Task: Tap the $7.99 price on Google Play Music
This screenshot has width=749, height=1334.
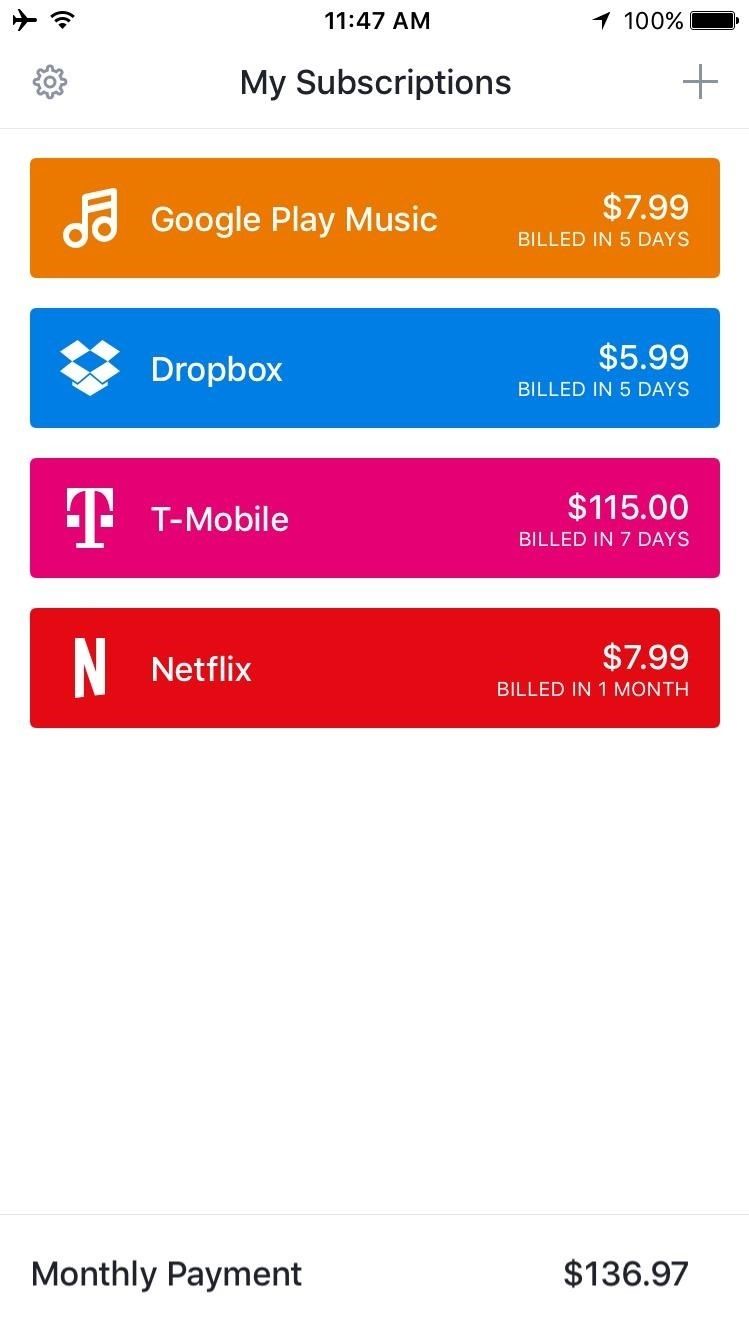Action: coord(646,207)
